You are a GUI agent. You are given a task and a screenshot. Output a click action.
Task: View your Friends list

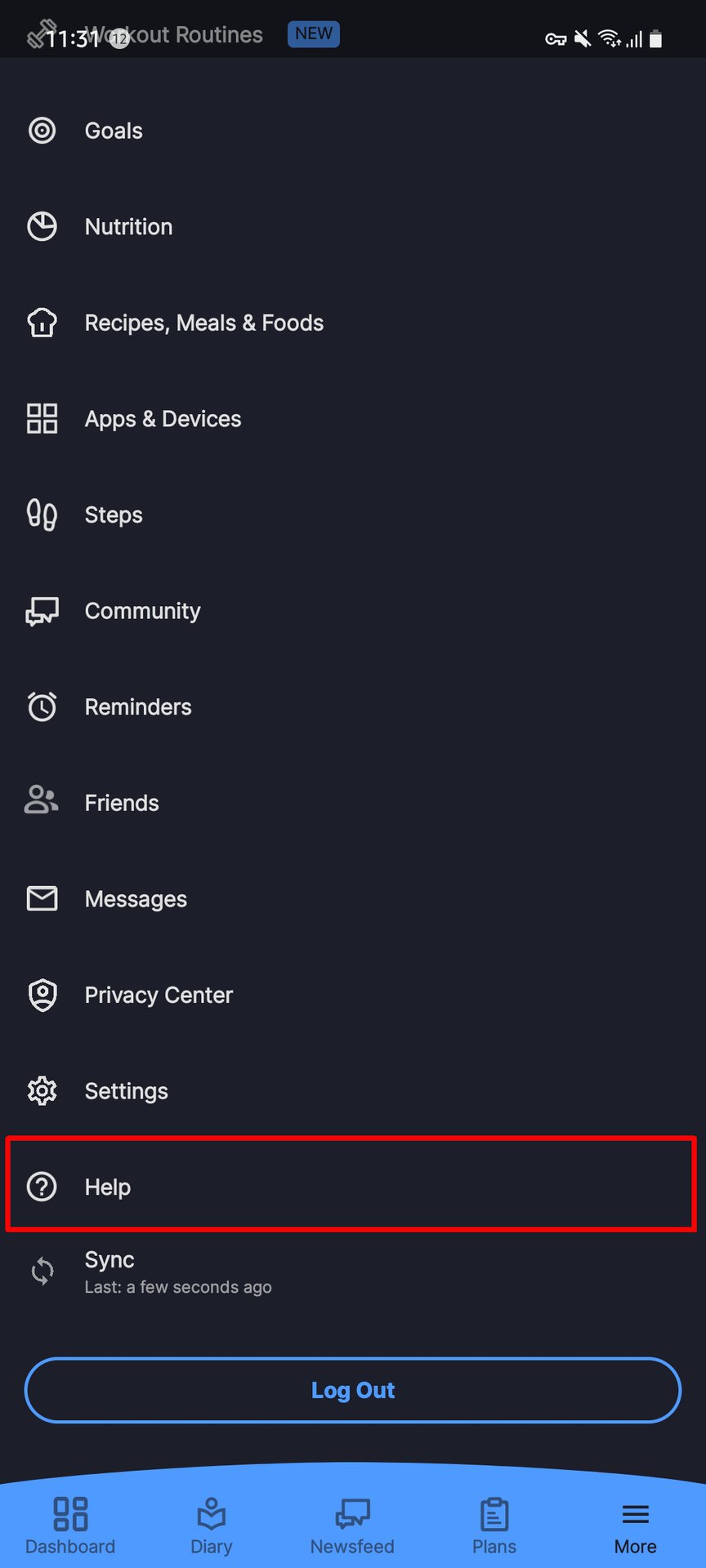pyautogui.click(x=122, y=803)
